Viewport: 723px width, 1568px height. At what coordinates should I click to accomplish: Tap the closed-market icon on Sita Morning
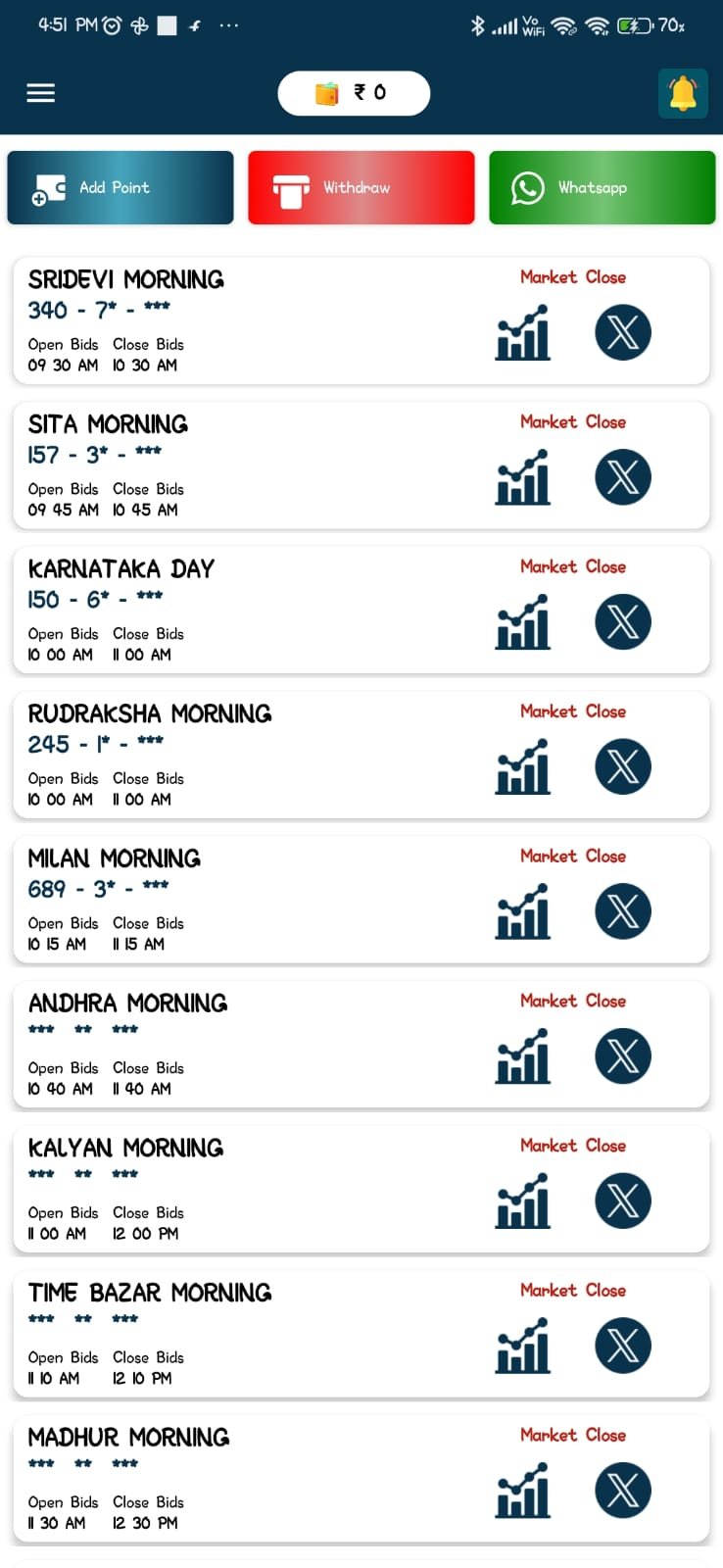[623, 477]
